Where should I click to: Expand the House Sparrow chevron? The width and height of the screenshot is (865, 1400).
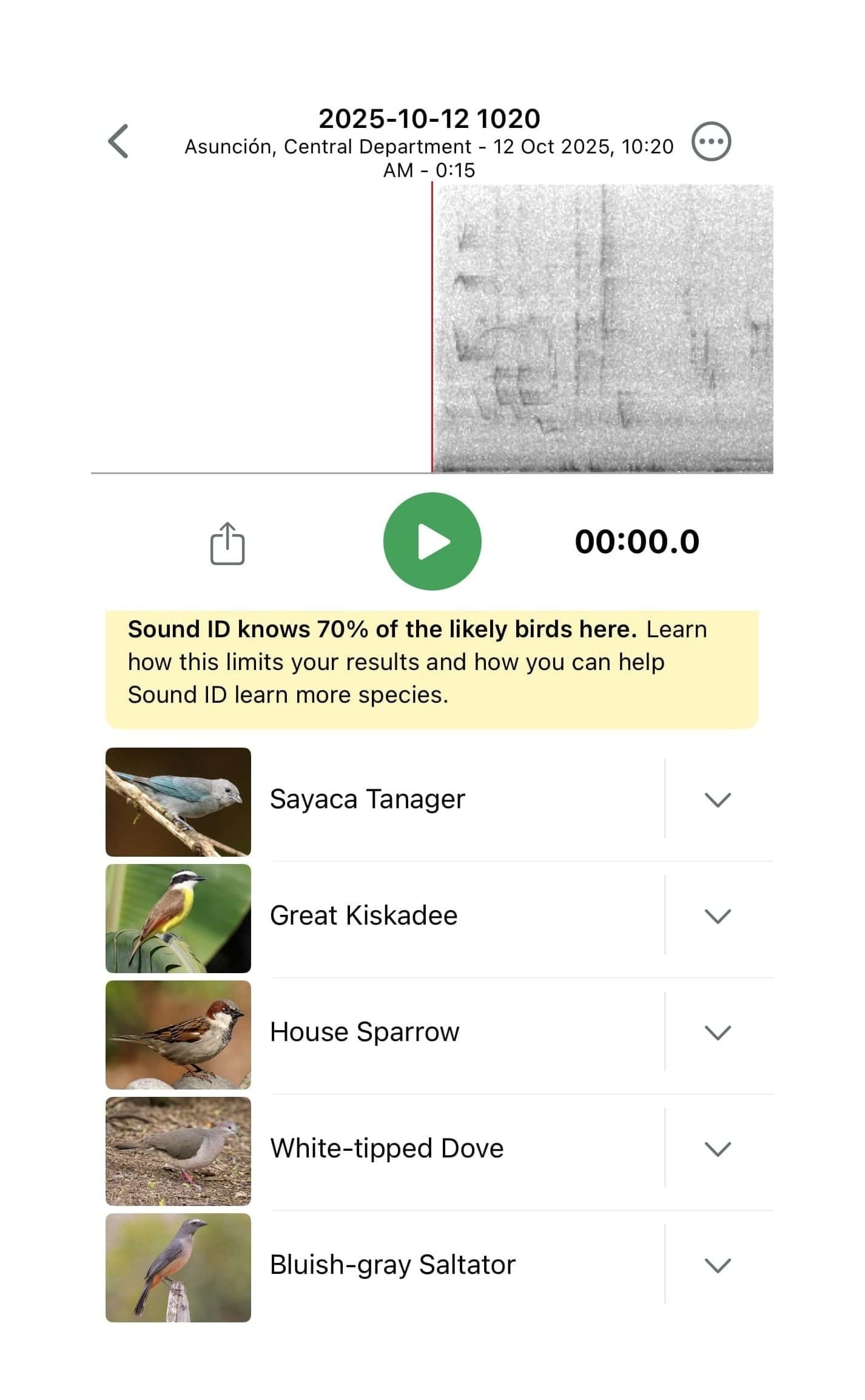718,1032
